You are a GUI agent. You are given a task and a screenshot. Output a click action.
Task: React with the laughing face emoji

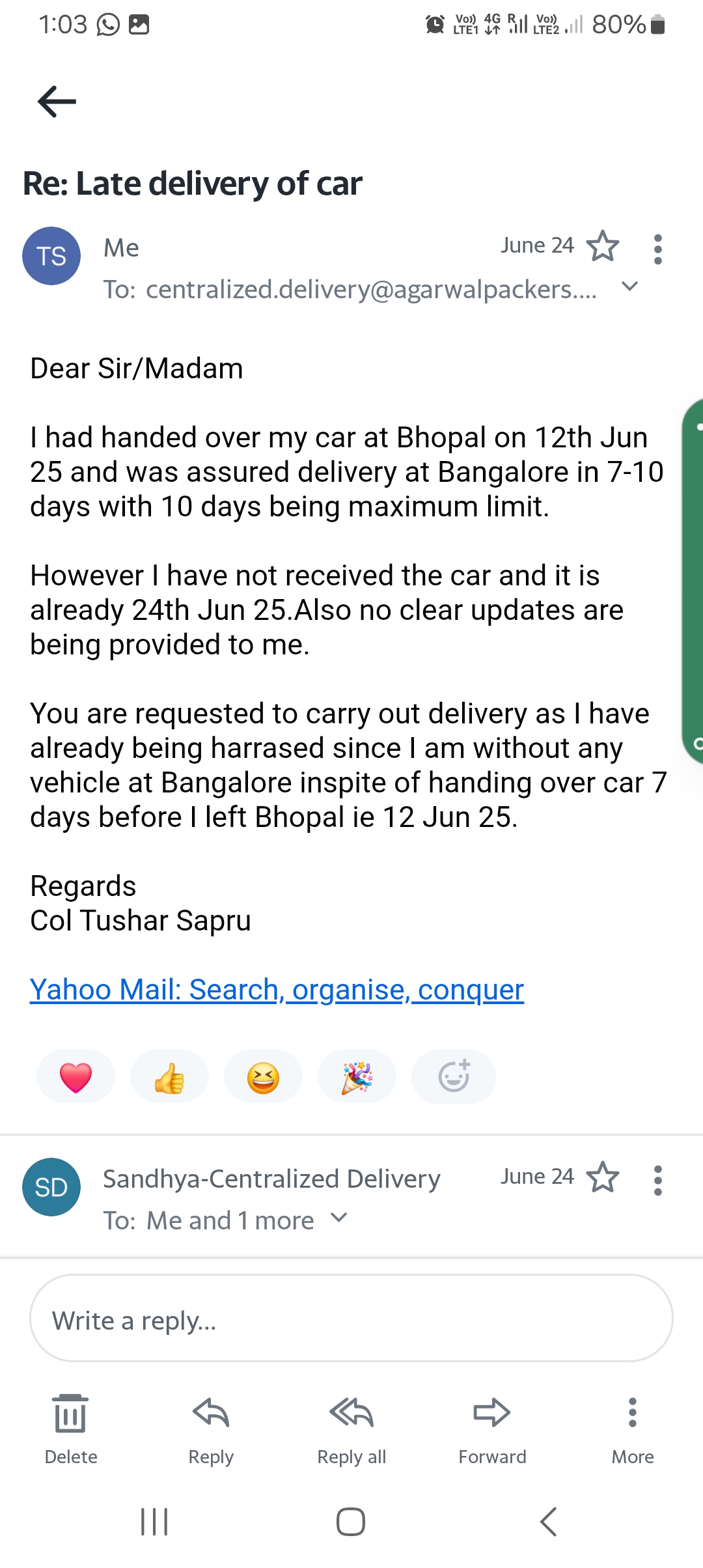(x=263, y=1076)
